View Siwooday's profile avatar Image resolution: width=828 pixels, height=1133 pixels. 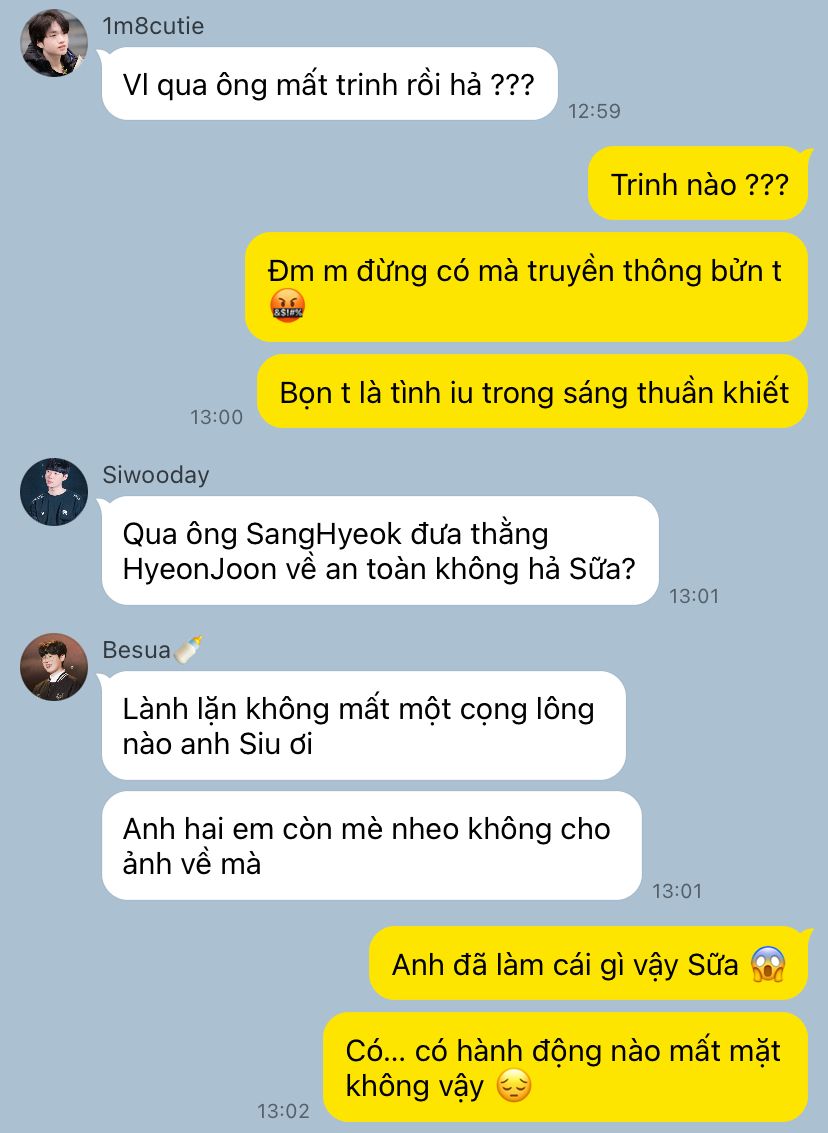pyautogui.click(x=54, y=491)
